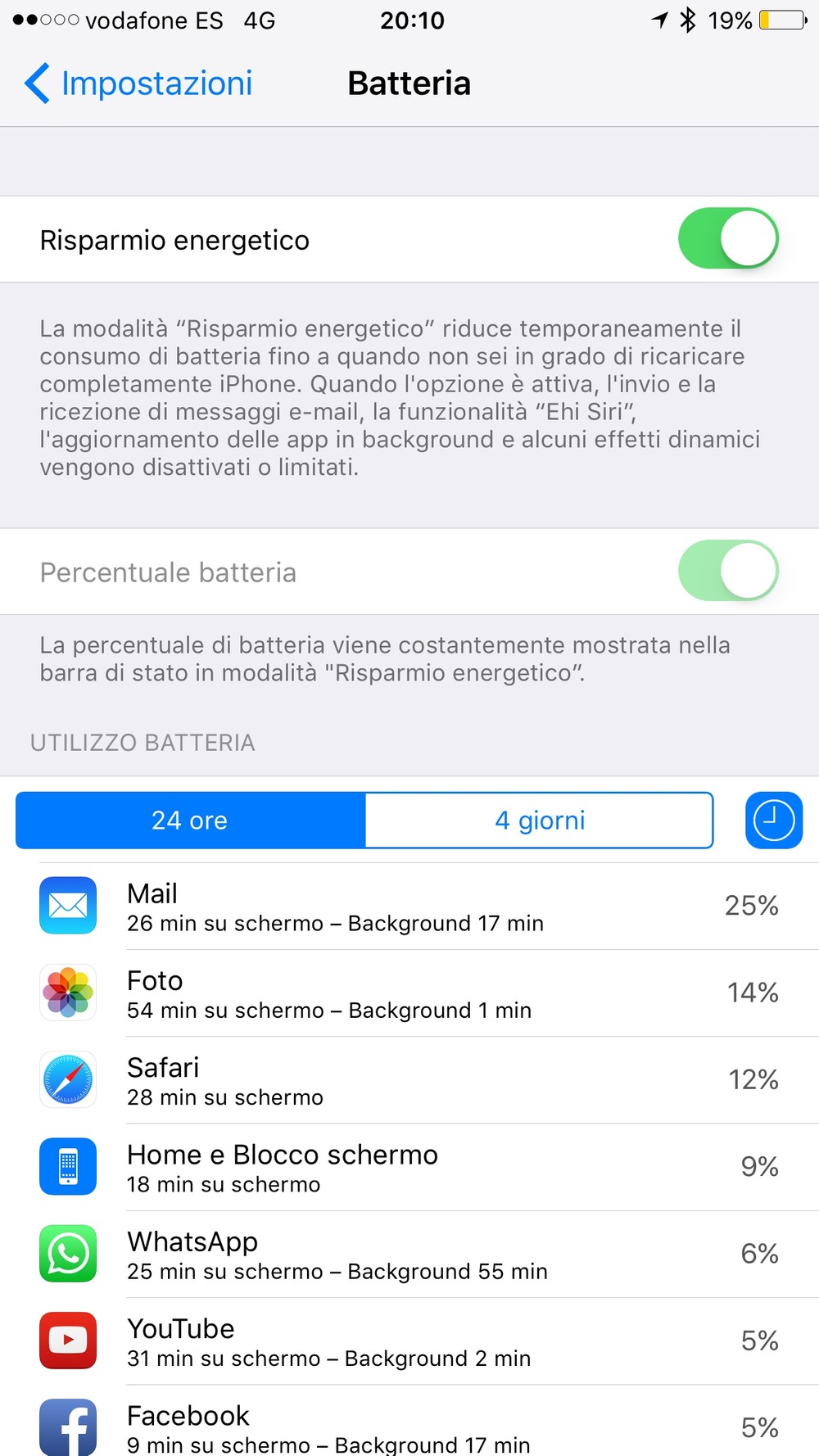Tap the YouTube usage row
Viewport: 819px width, 1456px height.
click(409, 1341)
